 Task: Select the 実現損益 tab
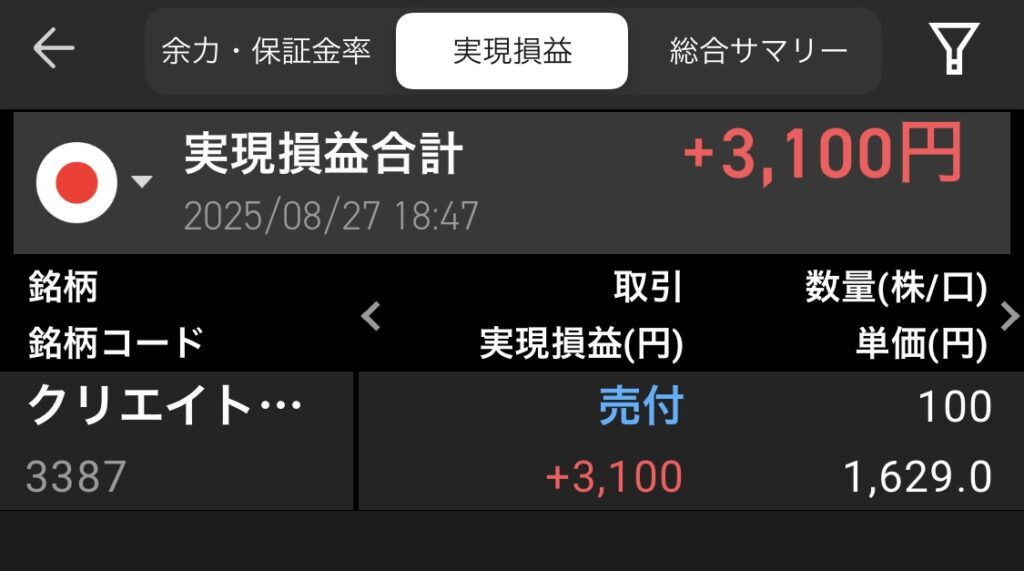pyautogui.click(x=512, y=52)
